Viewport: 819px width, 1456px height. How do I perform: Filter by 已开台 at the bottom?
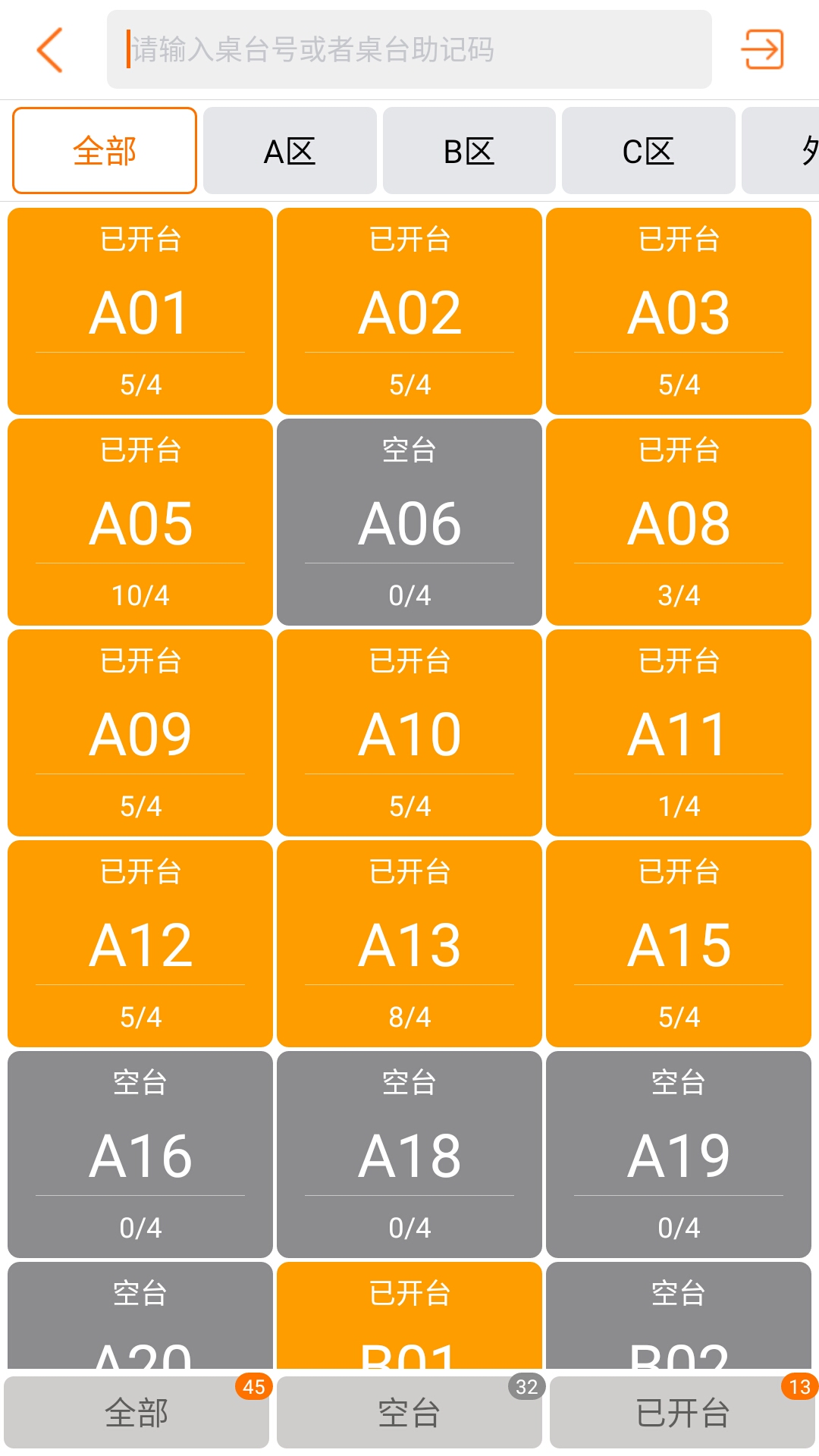tap(682, 1412)
